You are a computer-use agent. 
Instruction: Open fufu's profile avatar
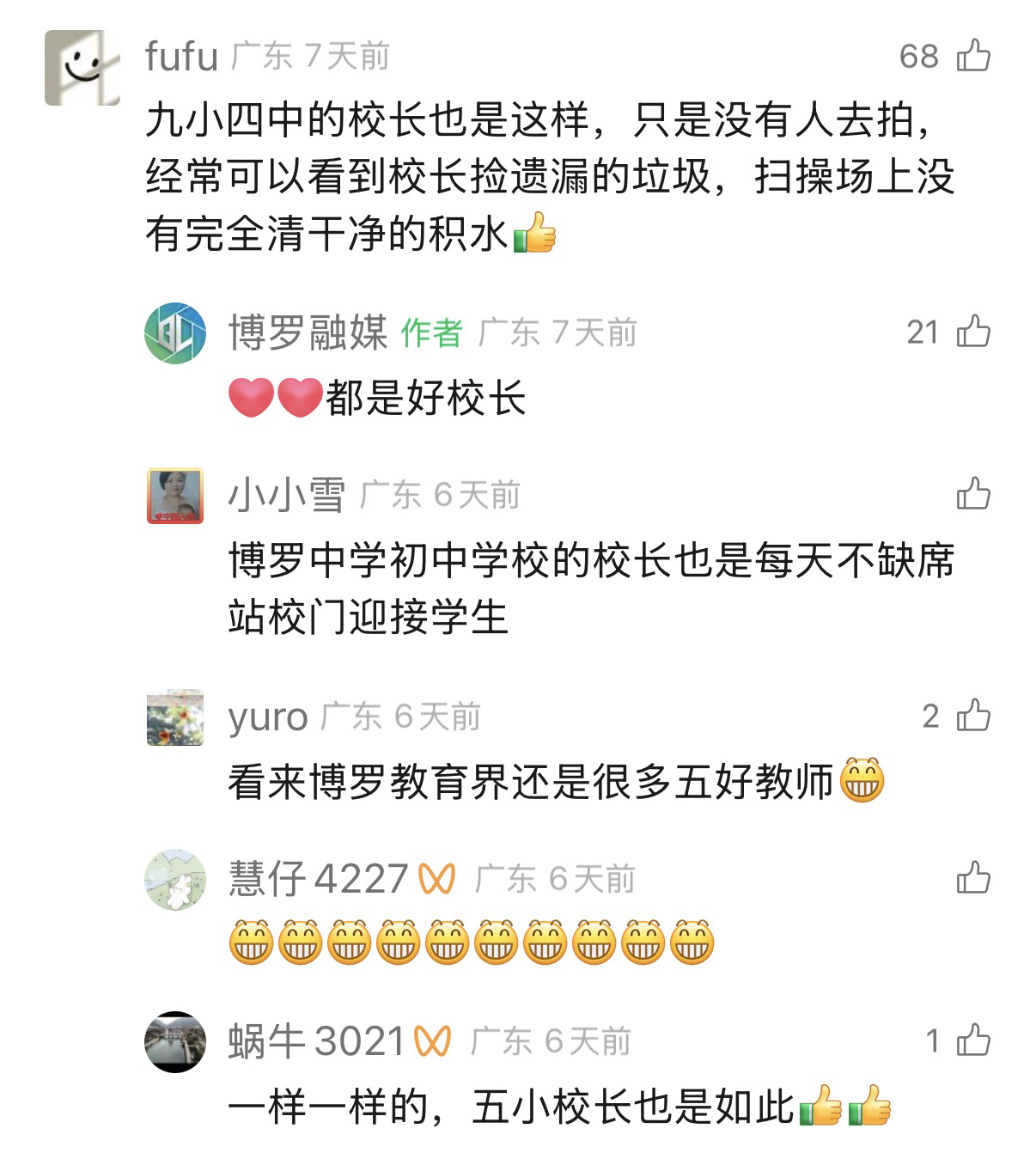coord(82,68)
